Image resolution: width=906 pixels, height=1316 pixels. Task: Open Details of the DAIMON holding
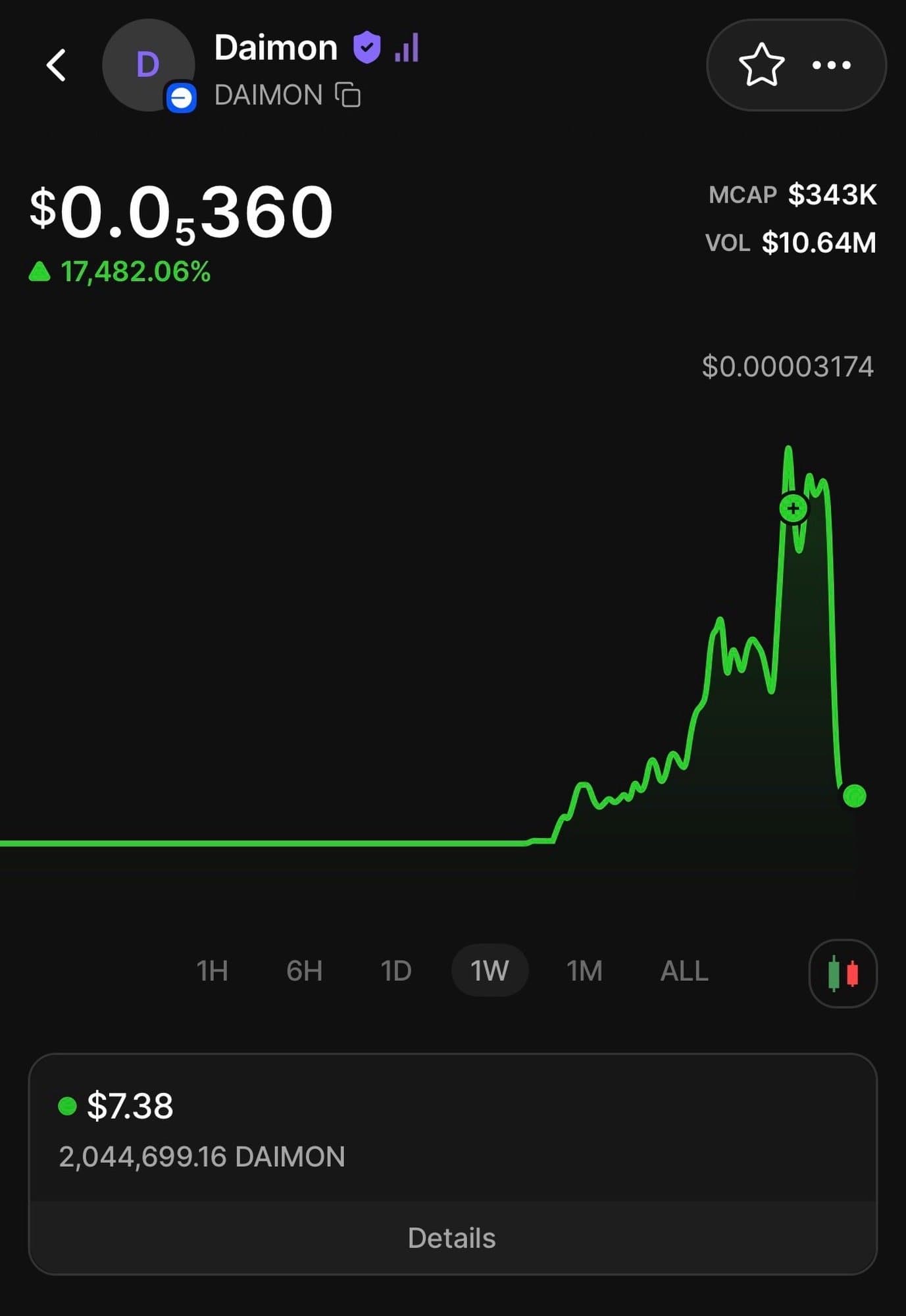coord(452,1238)
